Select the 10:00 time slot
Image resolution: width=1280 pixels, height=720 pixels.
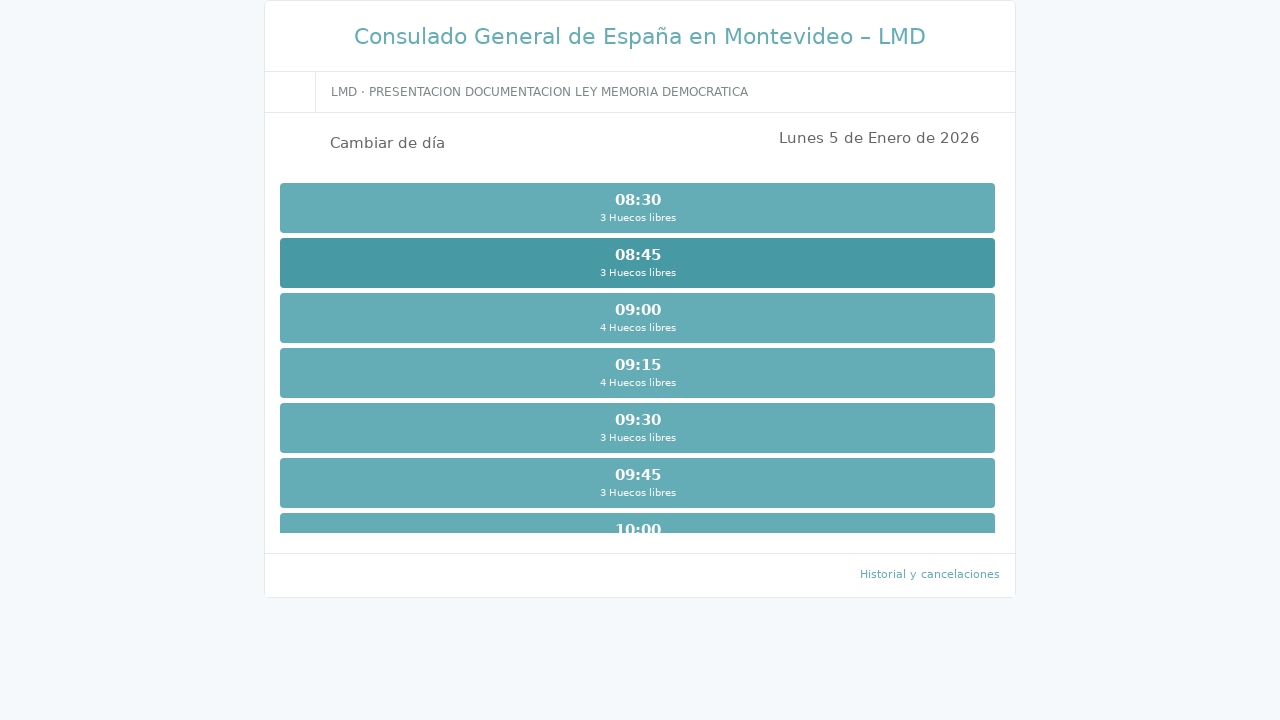pos(637,524)
